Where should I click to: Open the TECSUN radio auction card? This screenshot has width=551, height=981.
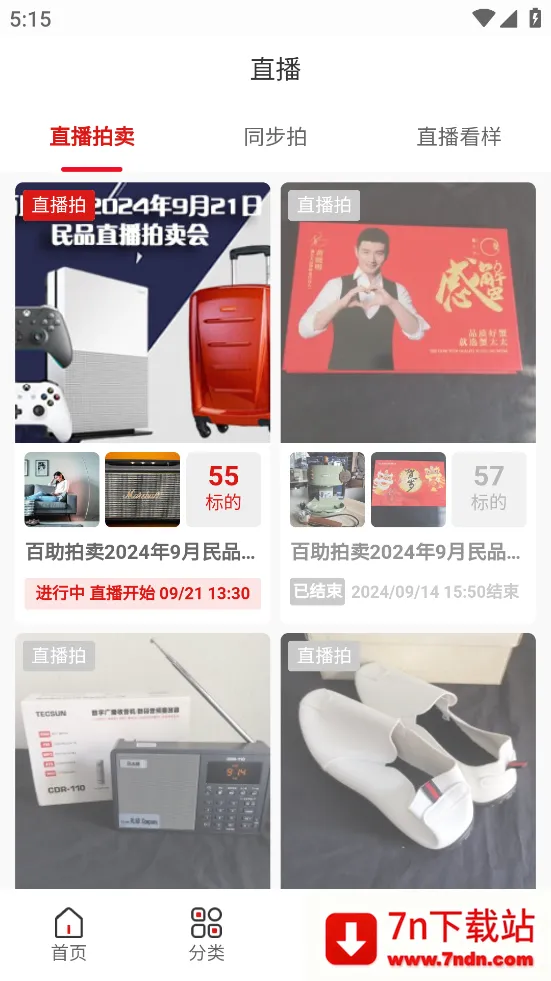[143, 761]
